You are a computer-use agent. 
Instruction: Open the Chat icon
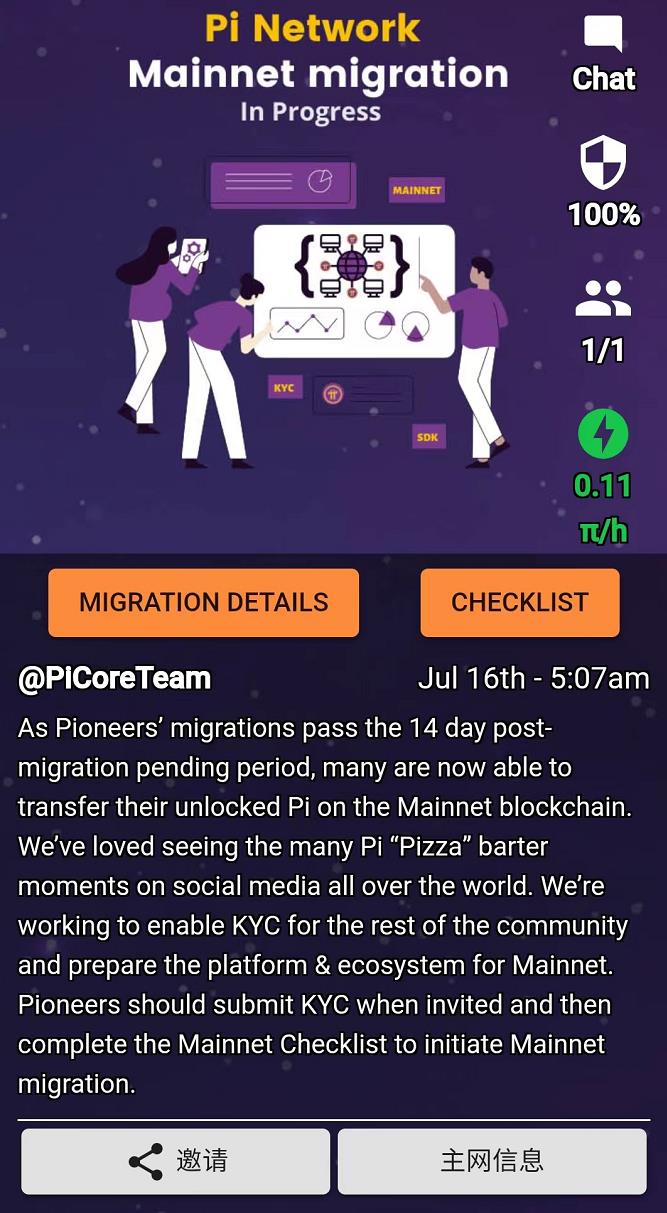tap(603, 36)
